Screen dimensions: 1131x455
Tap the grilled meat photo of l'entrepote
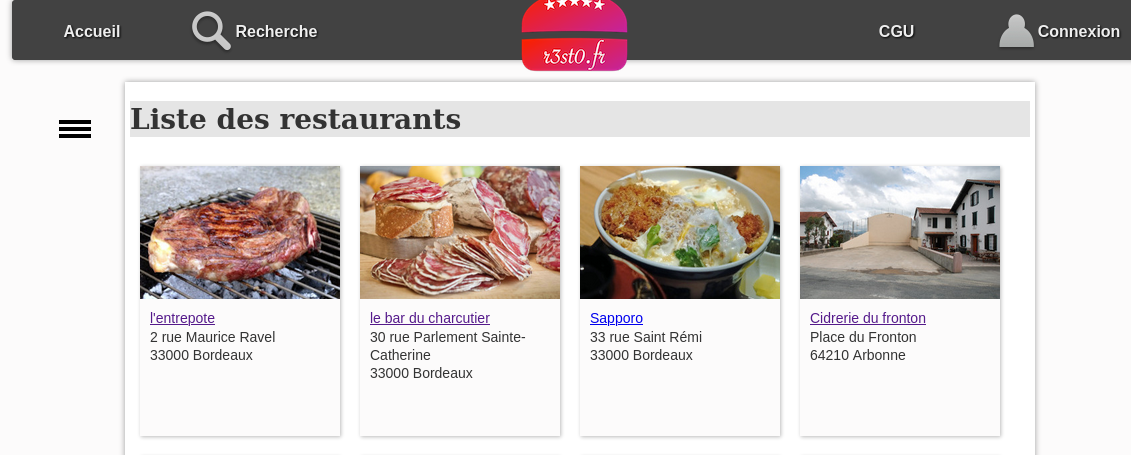tap(240, 232)
